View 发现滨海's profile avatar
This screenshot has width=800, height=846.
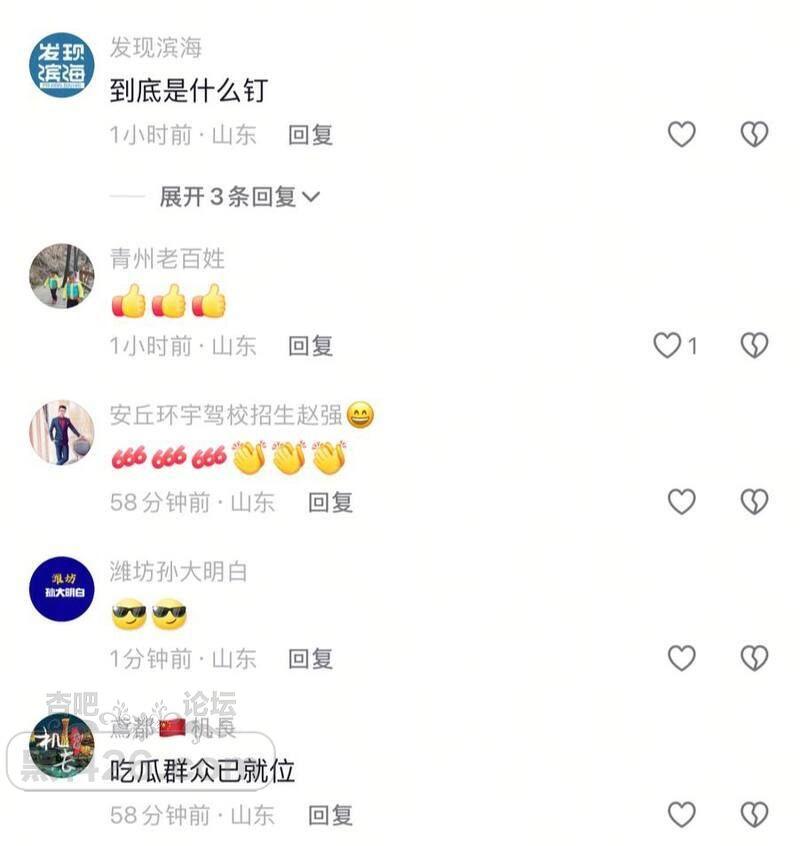click(x=62, y=65)
